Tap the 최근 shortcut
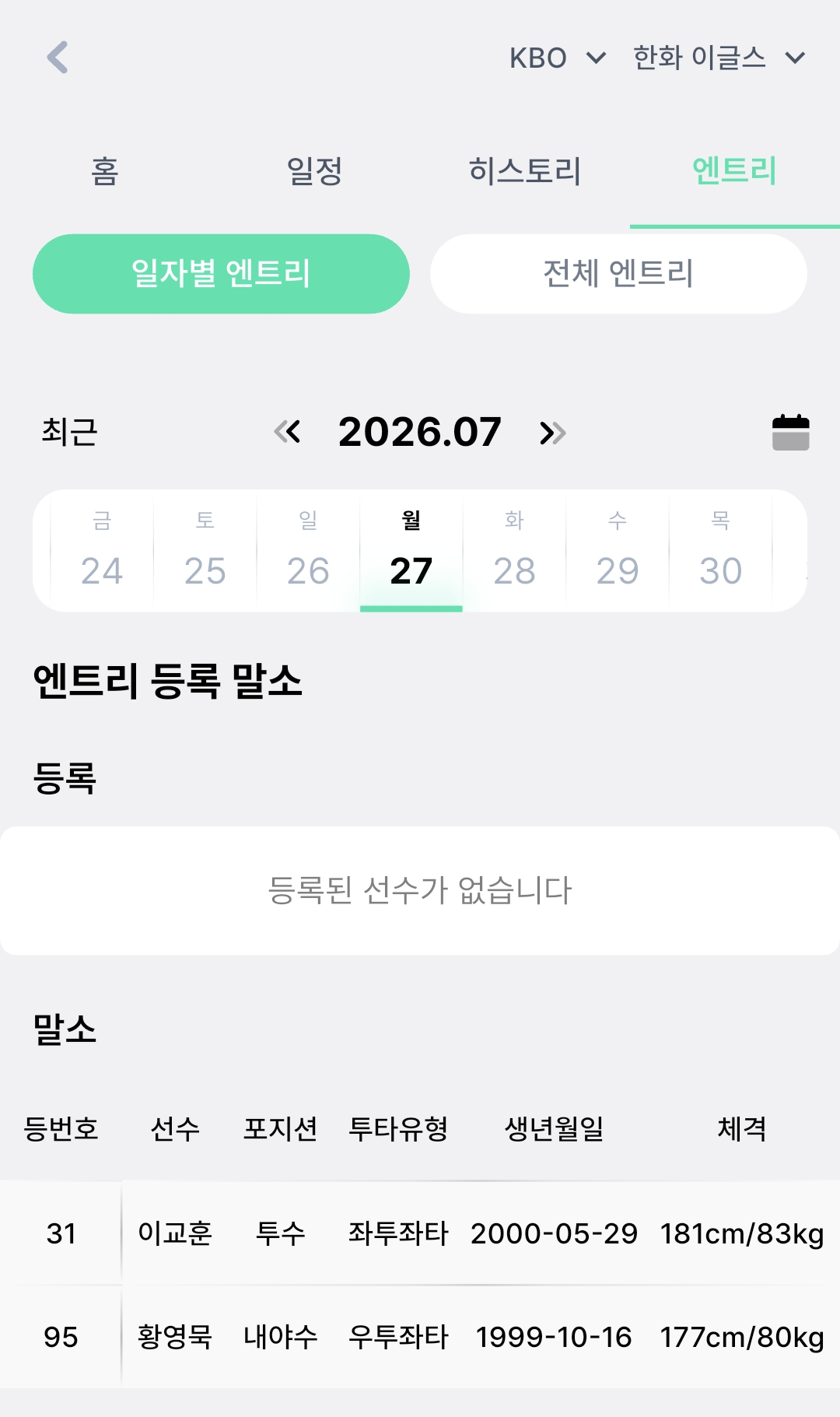The width and height of the screenshot is (840, 1417). click(x=69, y=432)
